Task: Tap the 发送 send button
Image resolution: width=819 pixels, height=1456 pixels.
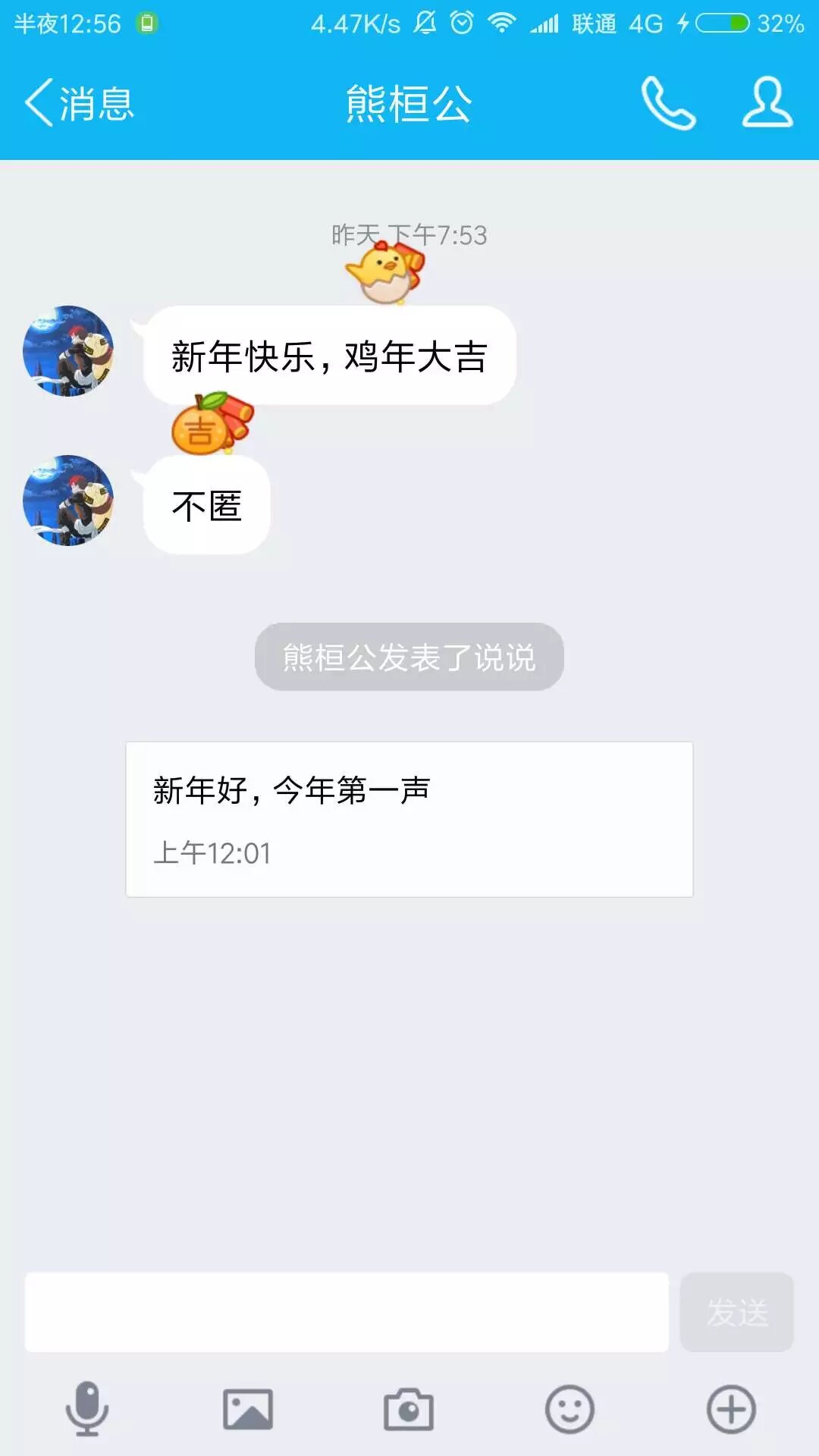Action: click(x=737, y=1312)
